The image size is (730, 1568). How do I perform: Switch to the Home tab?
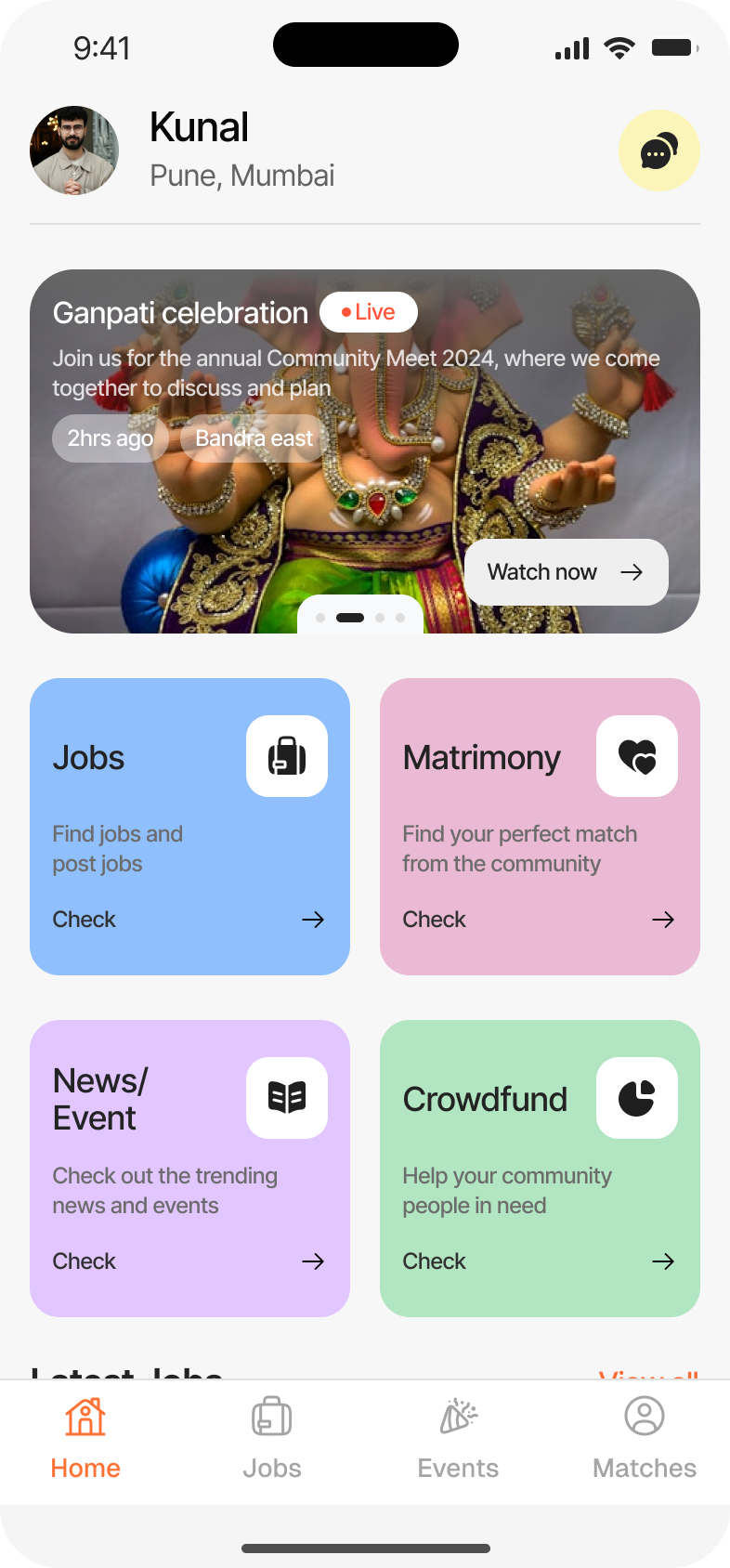tap(85, 1440)
